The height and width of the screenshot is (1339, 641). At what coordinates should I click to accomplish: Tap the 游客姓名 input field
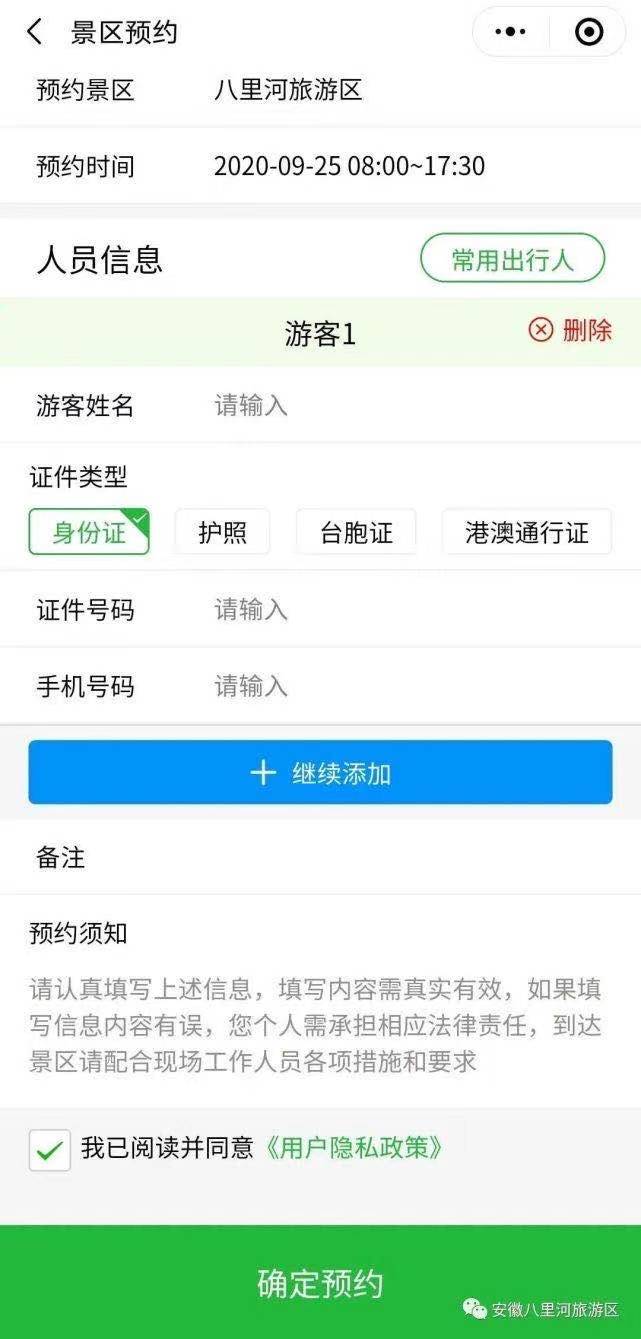[x=400, y=405]
